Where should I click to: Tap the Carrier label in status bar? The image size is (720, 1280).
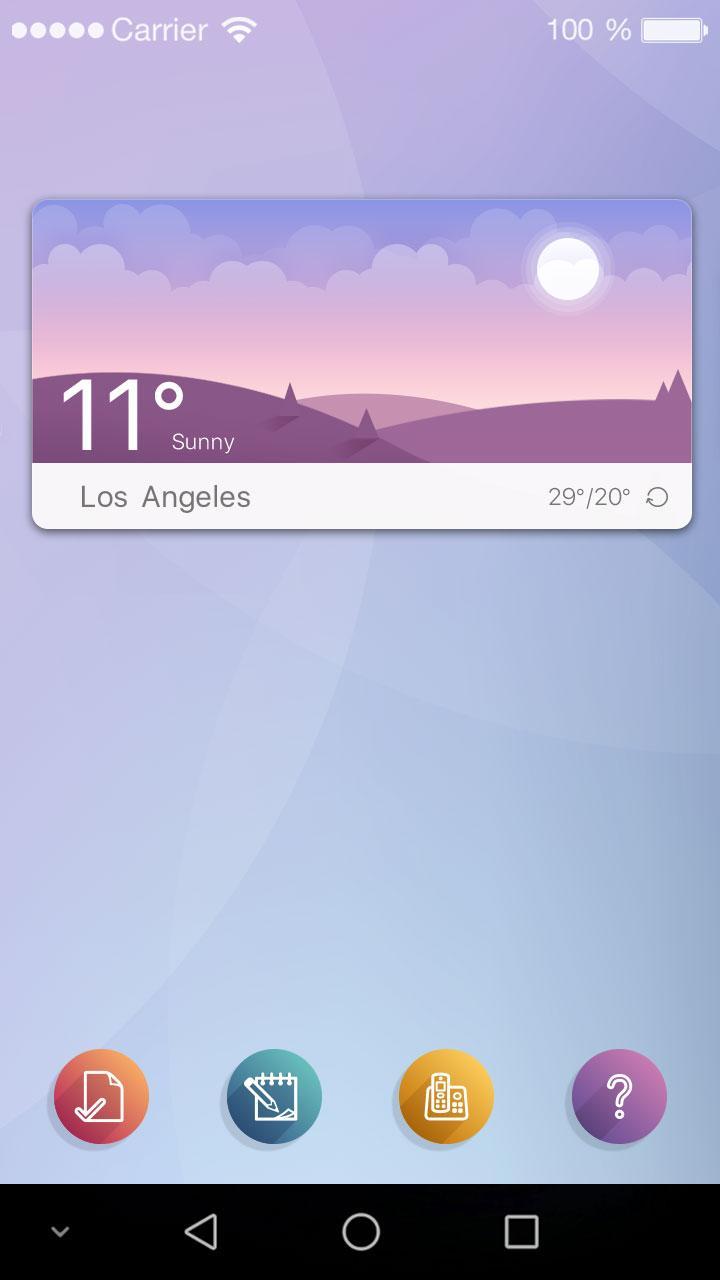coord(160,29)
